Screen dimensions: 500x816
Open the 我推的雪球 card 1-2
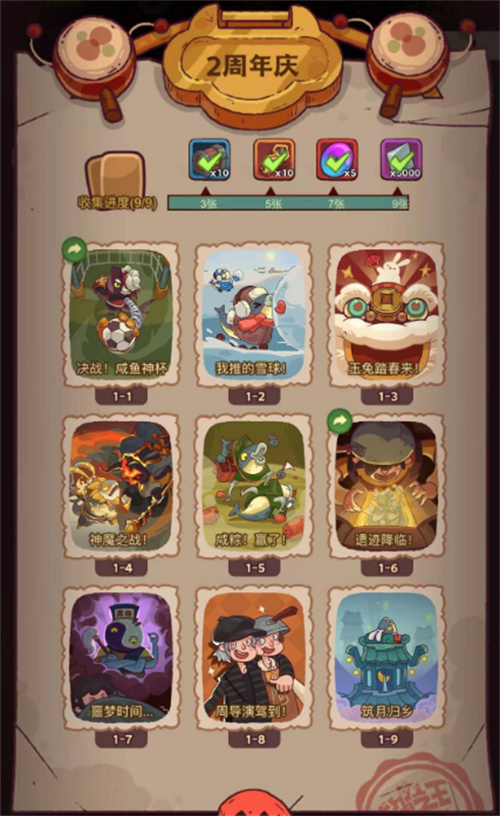click(253, 315)
